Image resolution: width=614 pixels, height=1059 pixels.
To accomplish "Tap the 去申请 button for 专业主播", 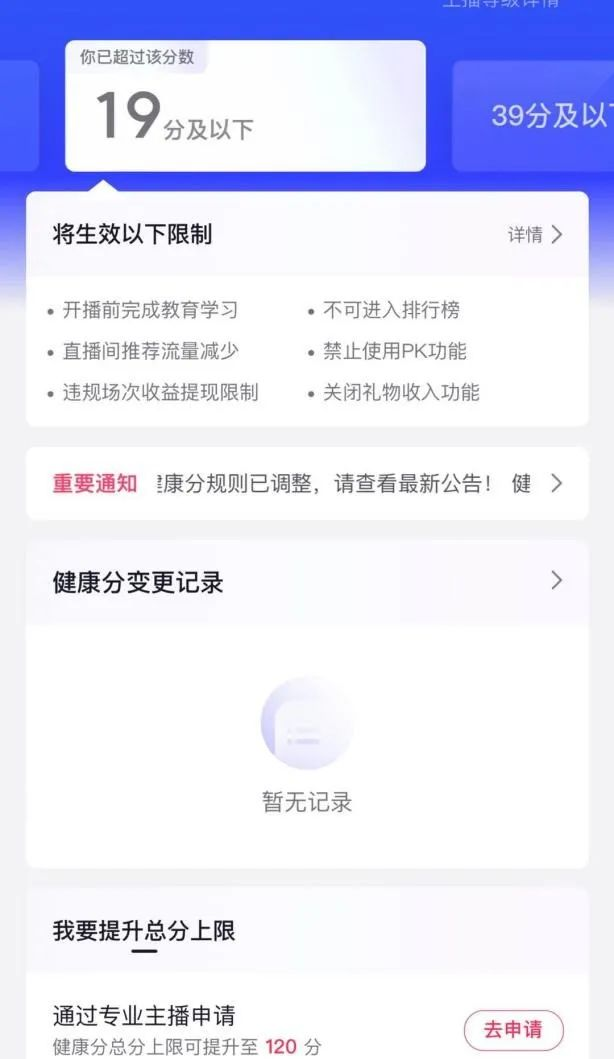I will 513,1029.
